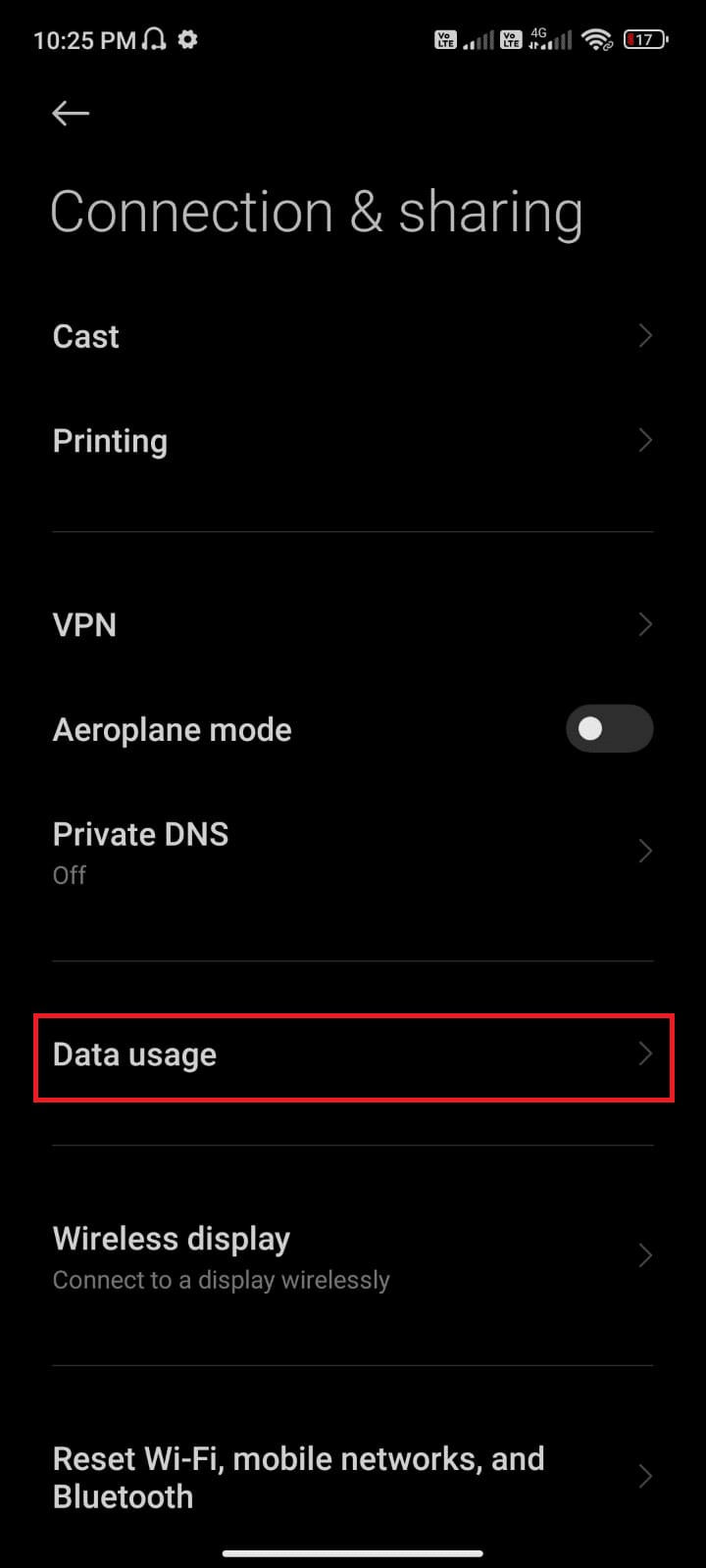Image resolution: width=706 pixels, height=1568 pixels.
Task: Tap the back arrow to exit Connection & sharing
Action: [x=70, y=114]
